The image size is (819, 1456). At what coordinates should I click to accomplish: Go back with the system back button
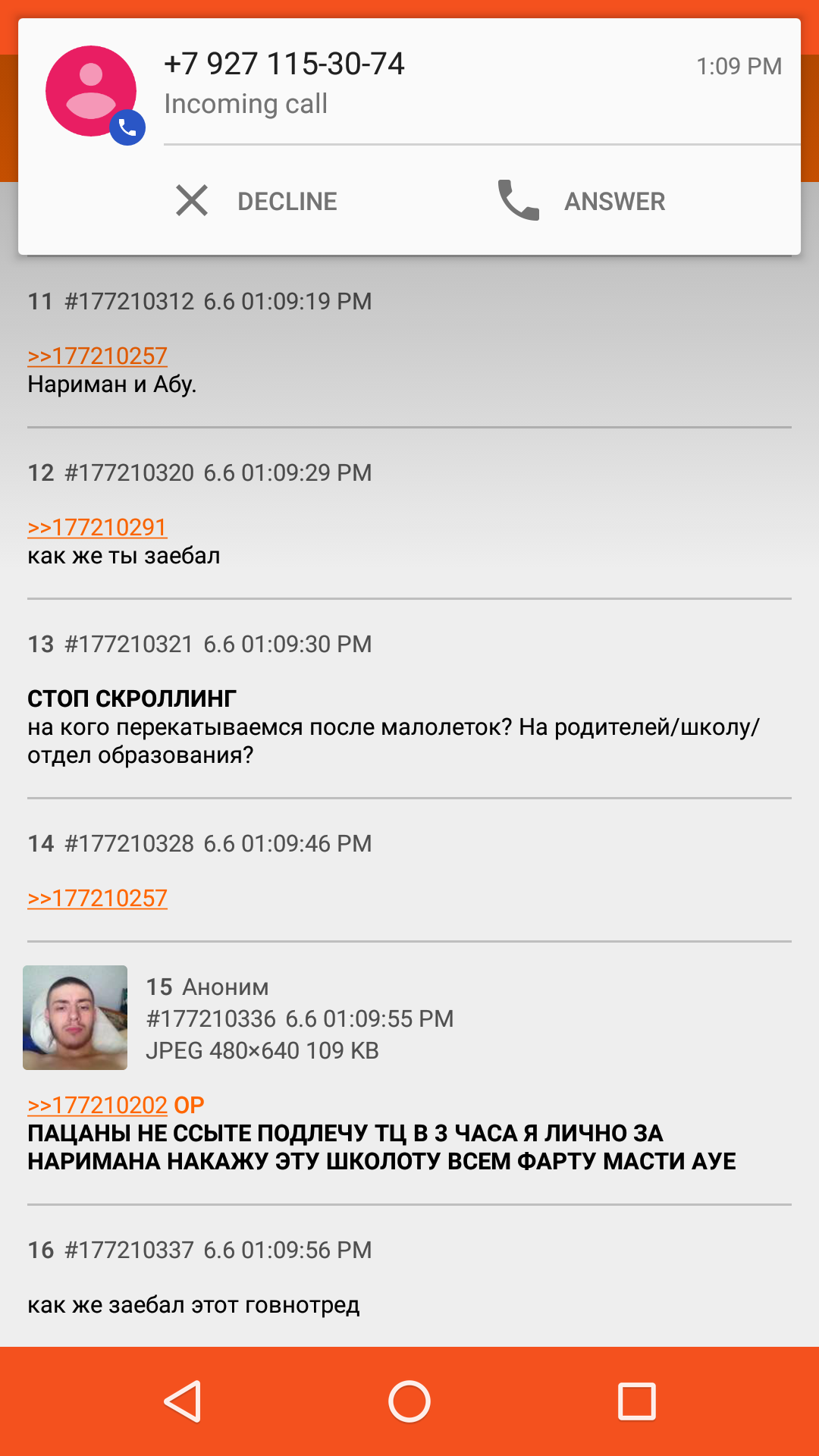[x=182, y=1401]
